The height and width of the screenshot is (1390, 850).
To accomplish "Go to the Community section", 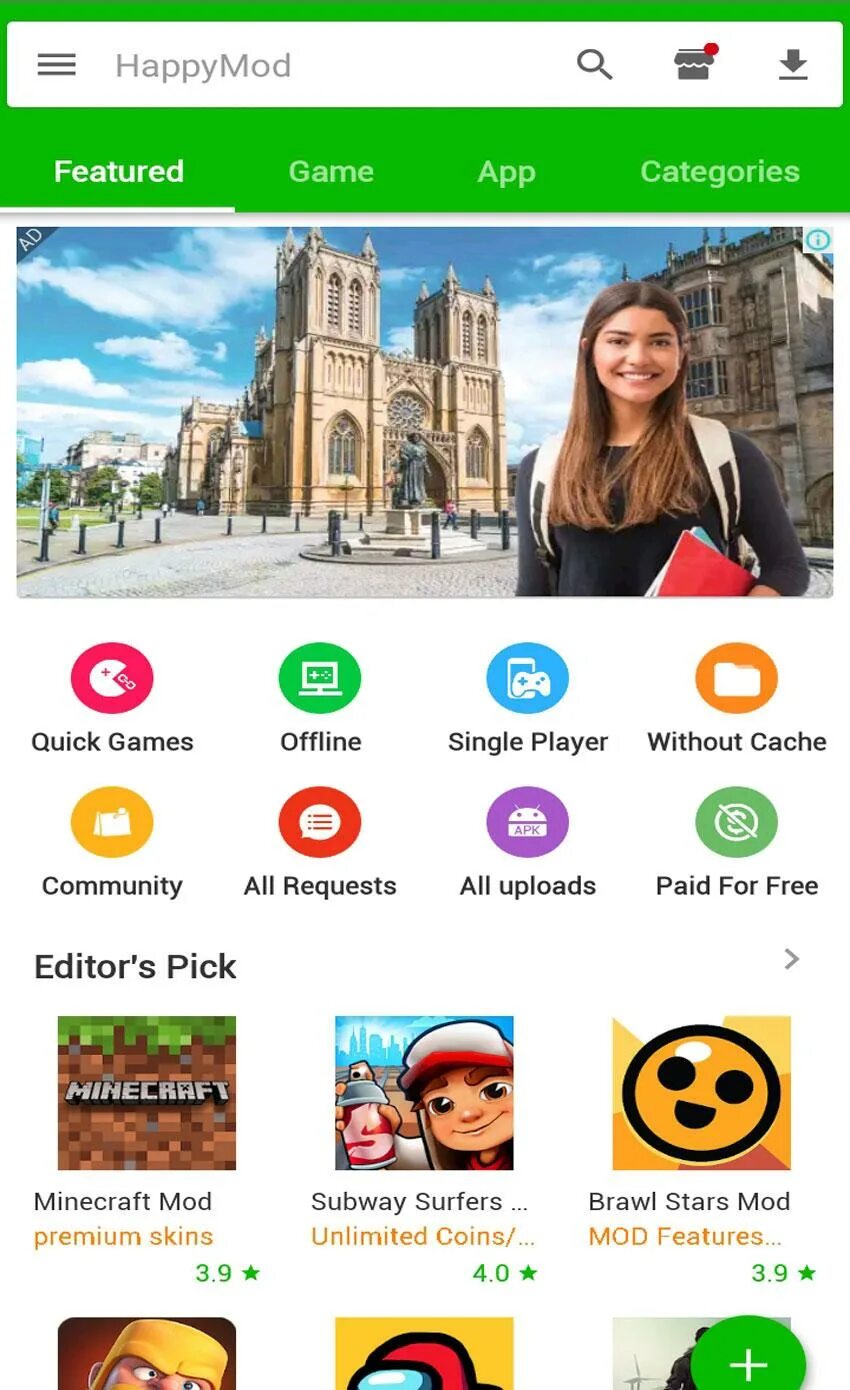I will click(x=112, y=823).
